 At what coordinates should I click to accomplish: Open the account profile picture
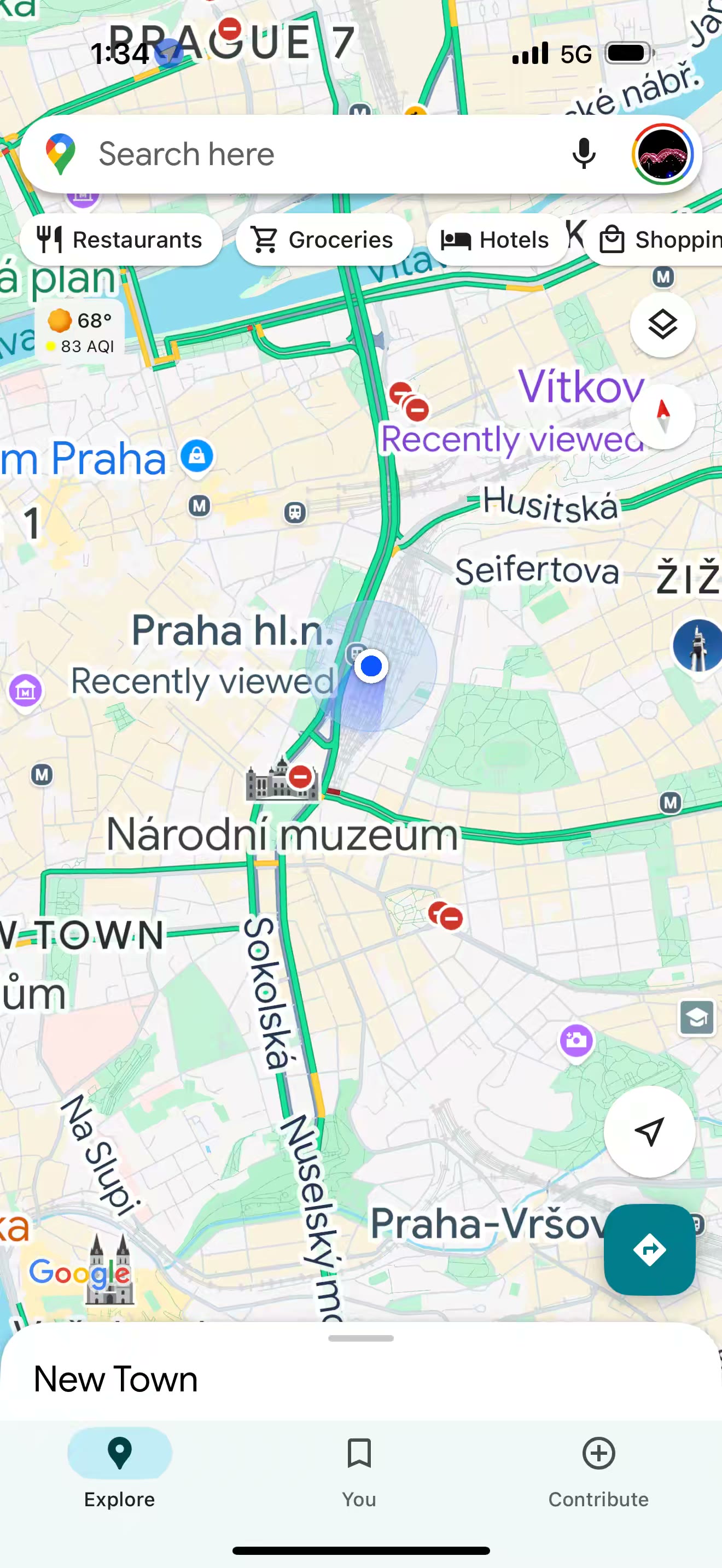(x=662, y=154)
